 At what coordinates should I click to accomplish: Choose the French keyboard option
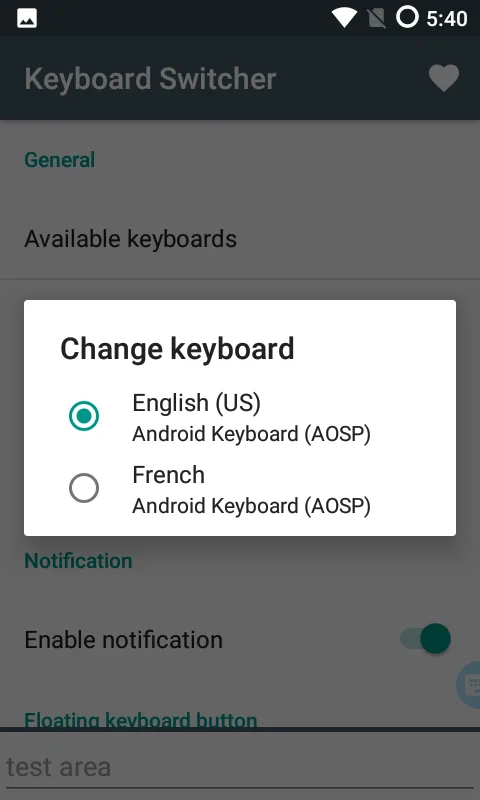240,489
